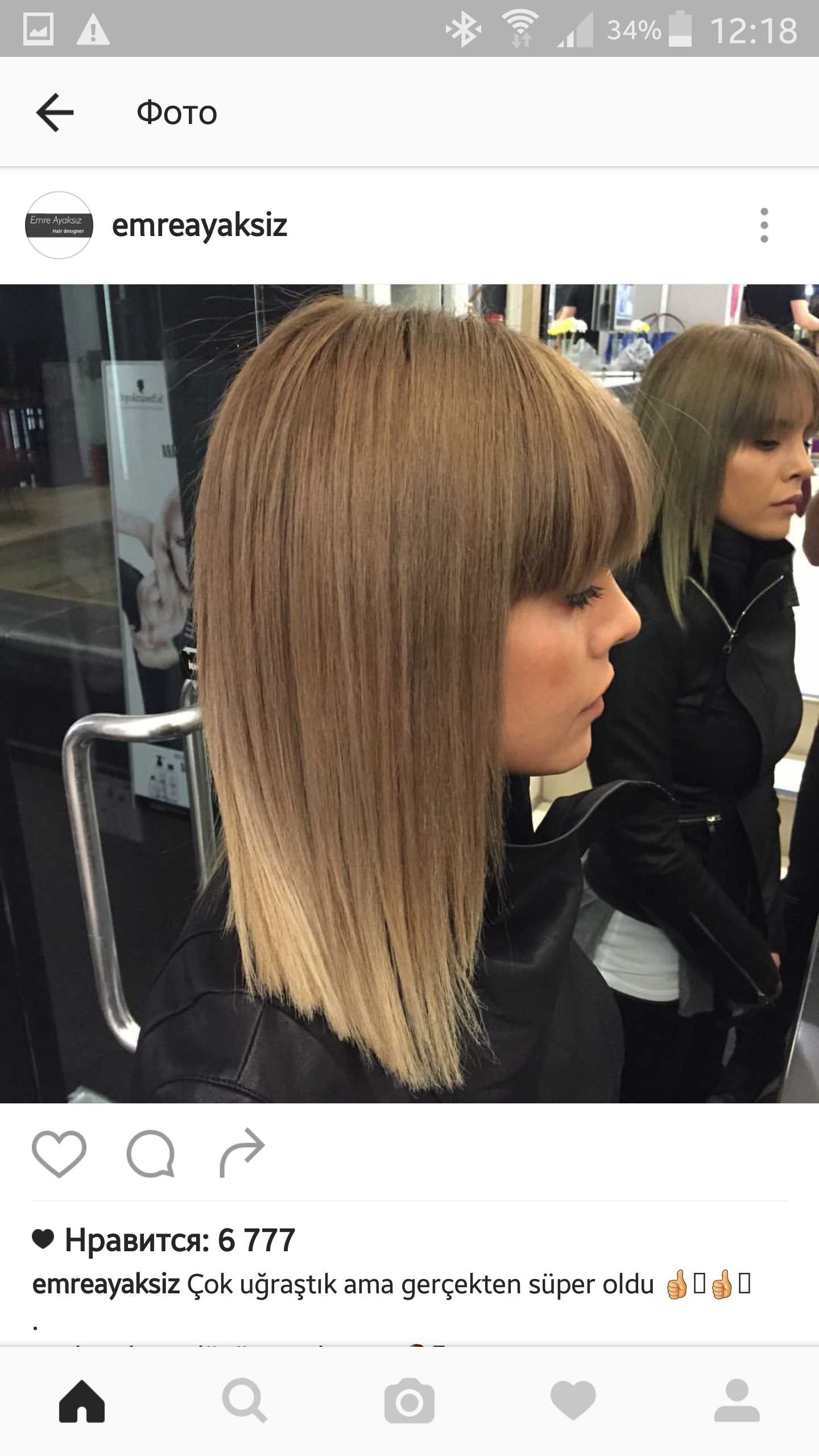Image resolution: width=819 pixels, height=1456 pixels.
Task: Open emreayaksiz from the caption
Action: pyautogui.click(x=106, y=1285)
